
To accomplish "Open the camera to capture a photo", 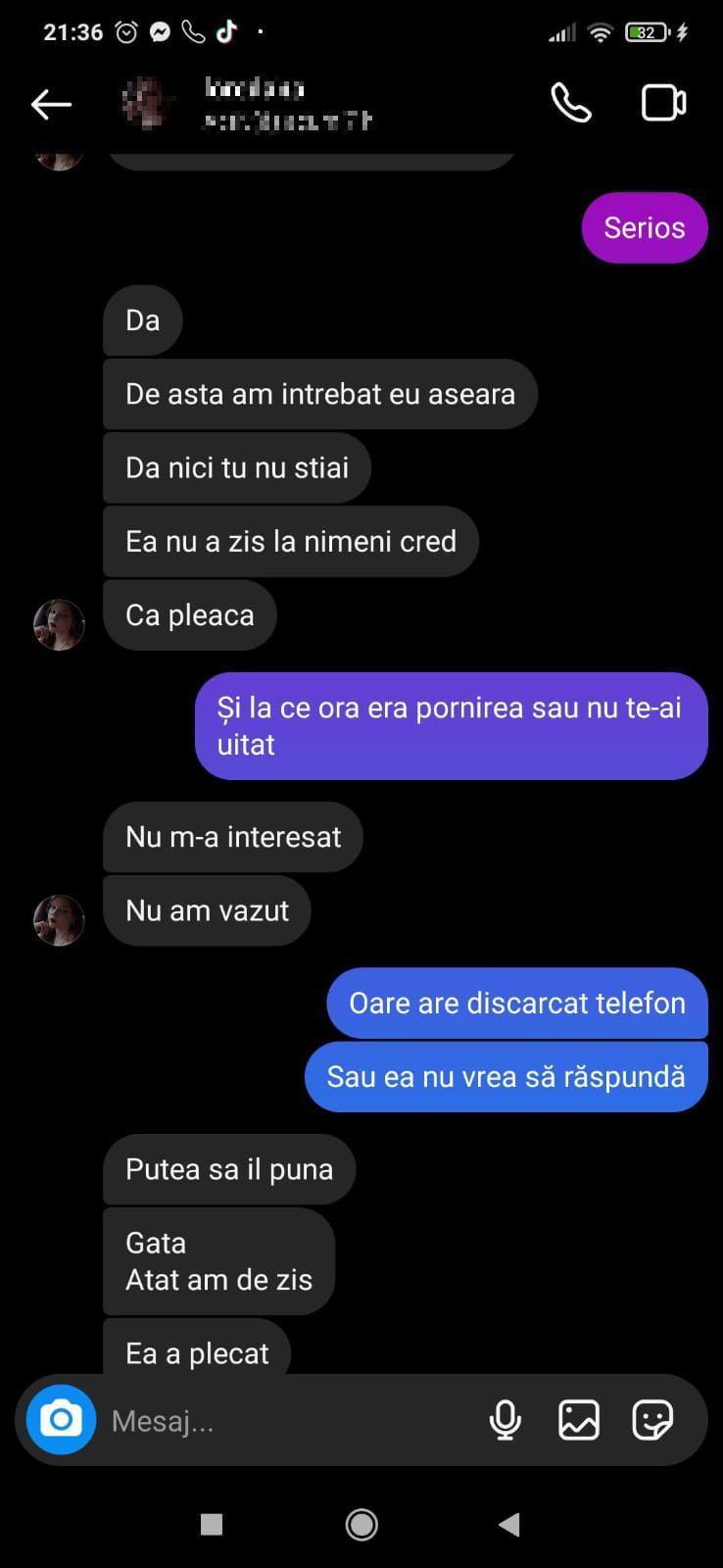I will (x=60, y=1419).
